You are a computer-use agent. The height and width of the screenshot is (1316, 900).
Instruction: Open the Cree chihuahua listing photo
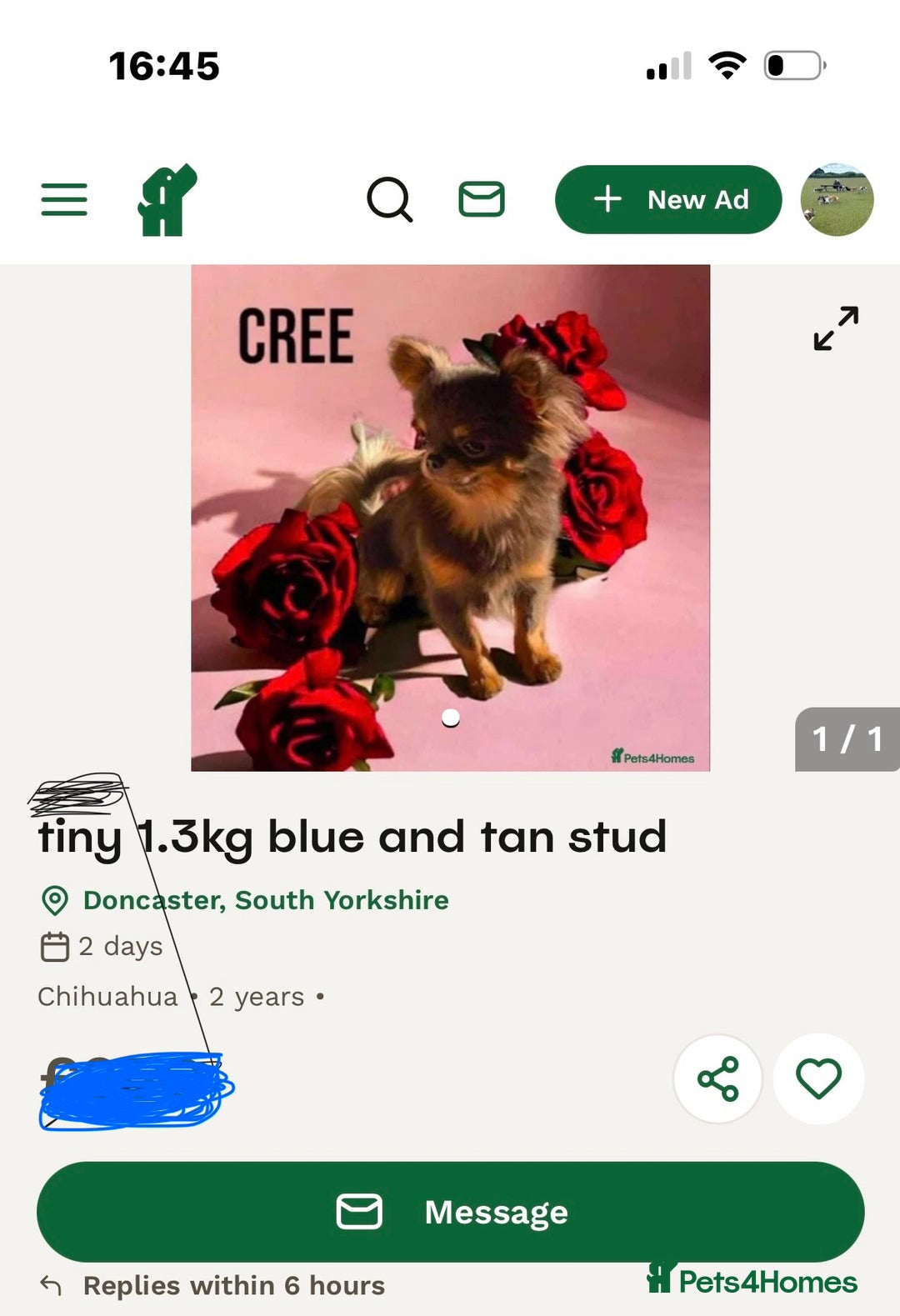click(x=450, y=517)
